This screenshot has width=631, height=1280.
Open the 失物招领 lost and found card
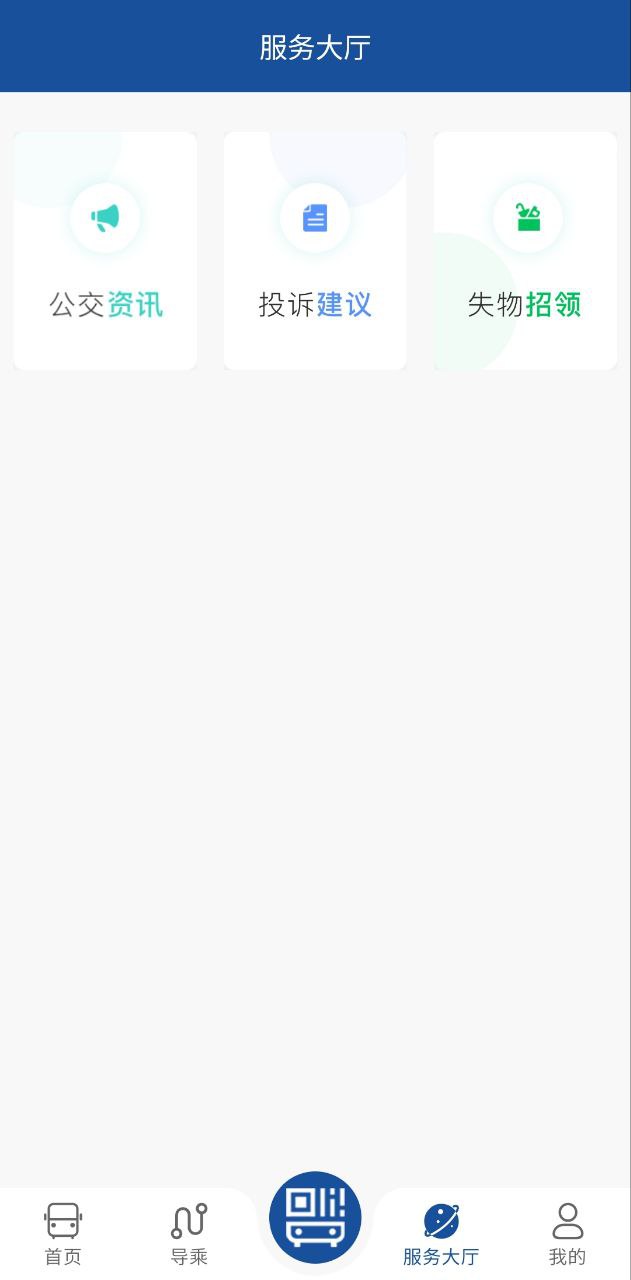[x=525, y=252]
